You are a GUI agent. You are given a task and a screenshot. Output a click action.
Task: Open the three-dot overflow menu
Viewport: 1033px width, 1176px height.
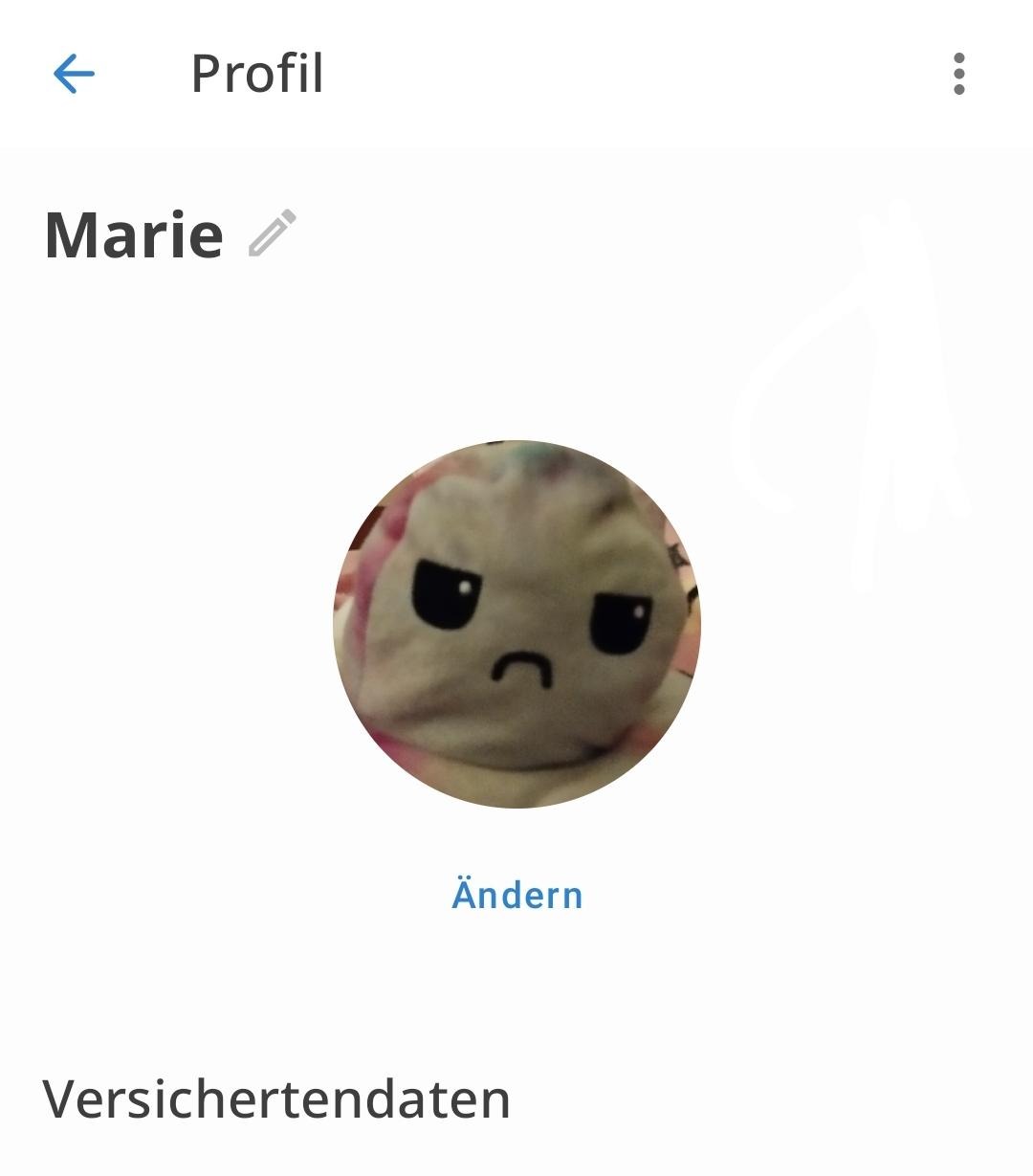click(x=958, y=74)
